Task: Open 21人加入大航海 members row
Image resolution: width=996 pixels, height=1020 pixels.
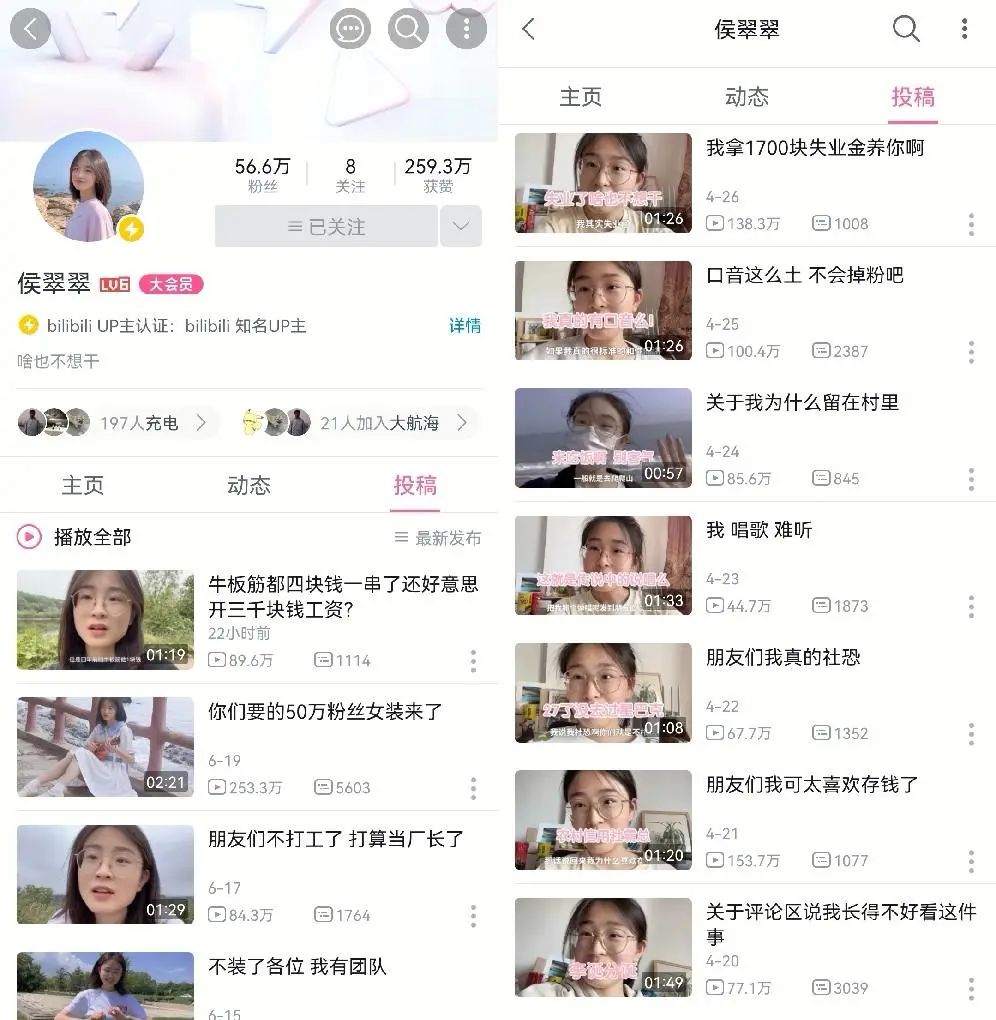Action: (355, 423)
